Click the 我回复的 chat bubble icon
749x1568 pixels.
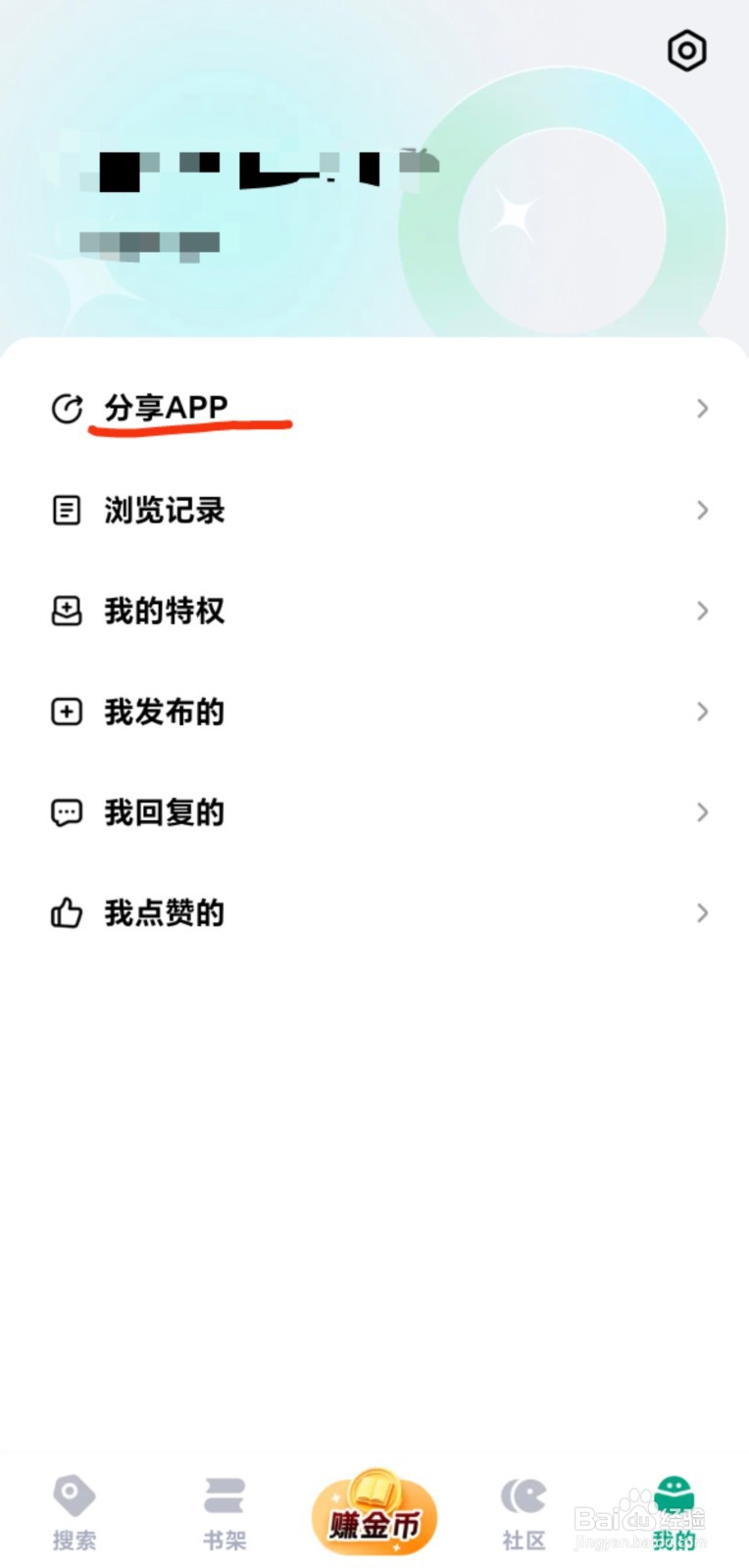(x=65, y=812)
